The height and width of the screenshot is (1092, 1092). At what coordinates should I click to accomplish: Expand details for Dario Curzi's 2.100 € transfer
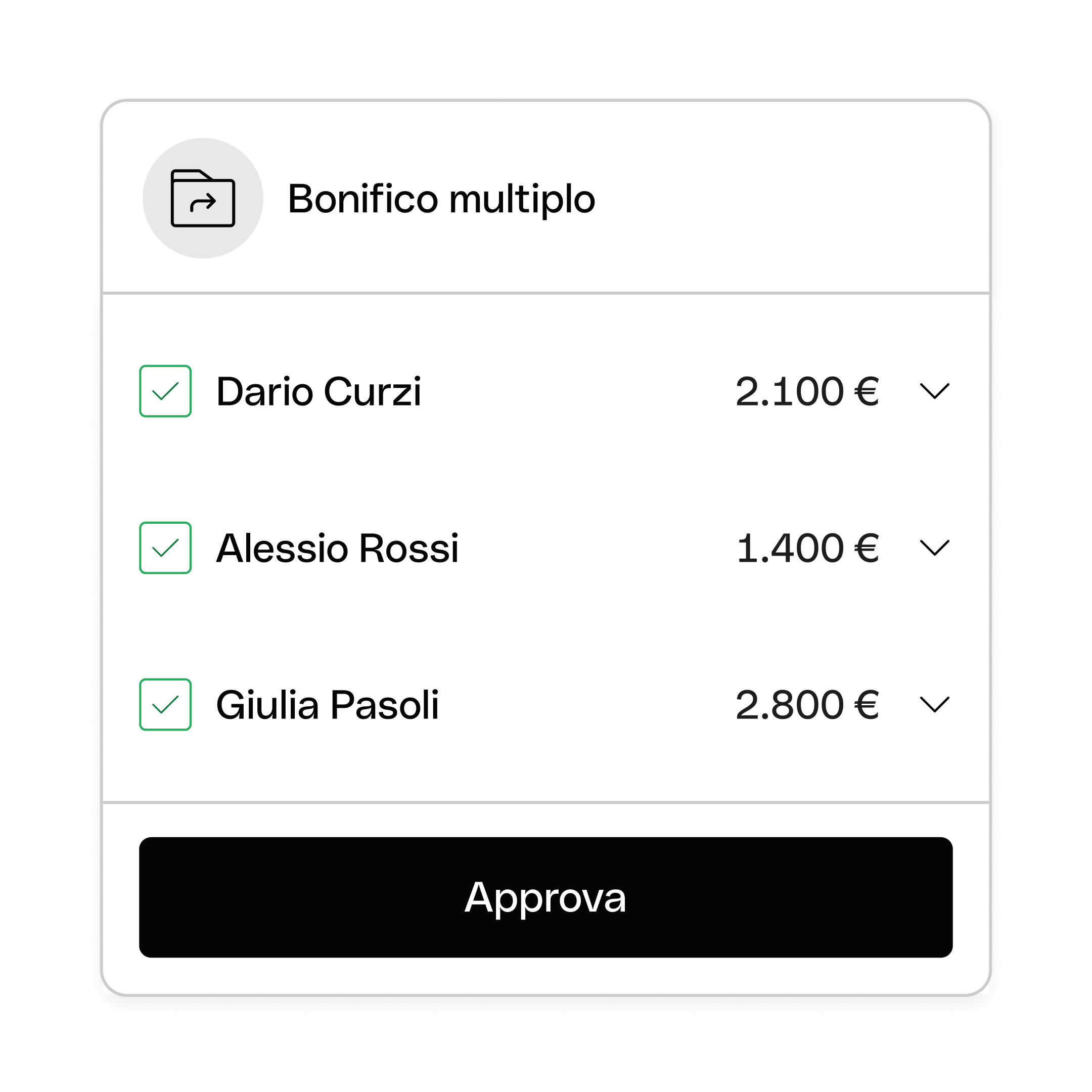coord(934,391)
